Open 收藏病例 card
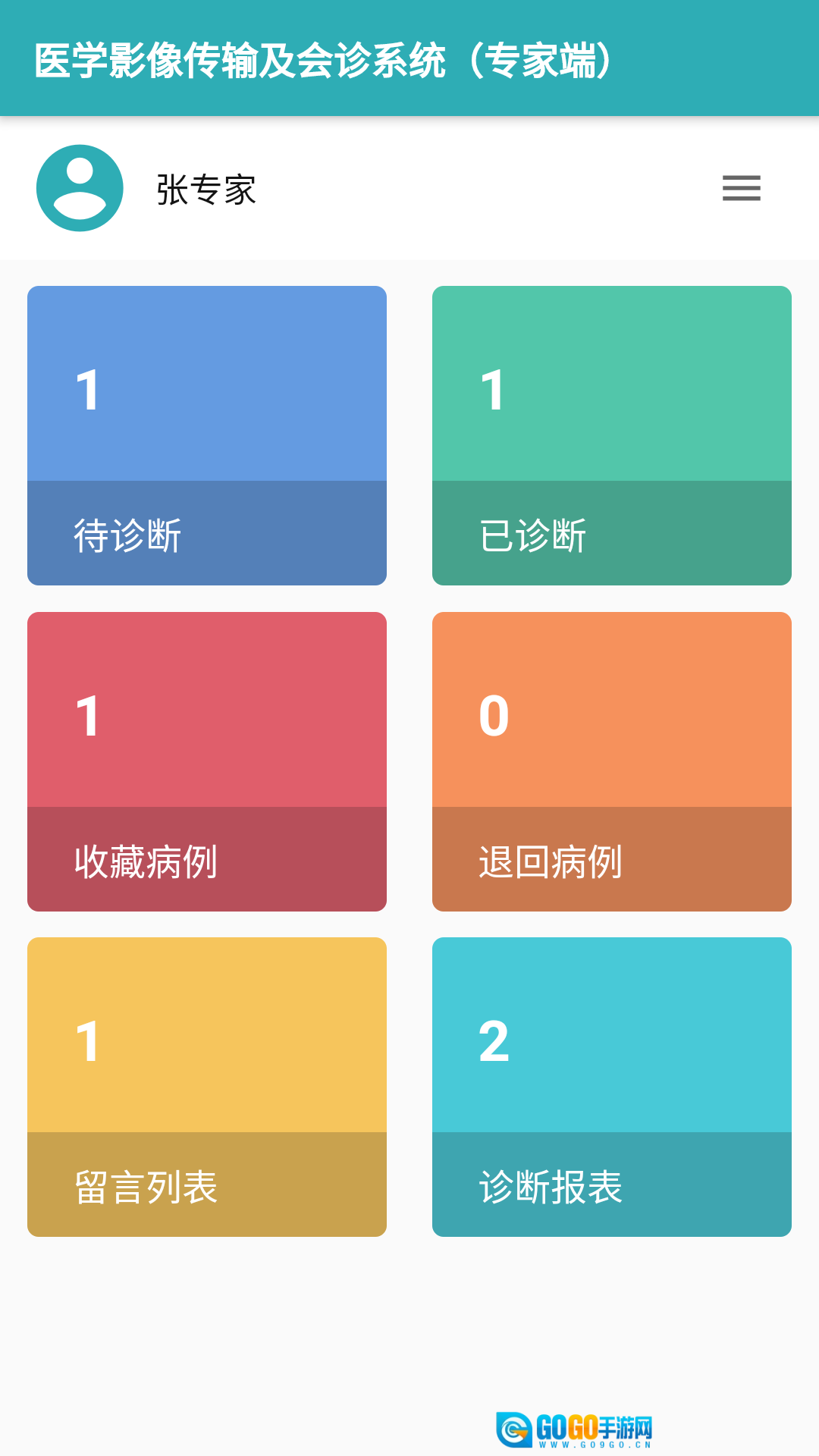Viewport: 819px width, 1456px height. pos(207,761)
